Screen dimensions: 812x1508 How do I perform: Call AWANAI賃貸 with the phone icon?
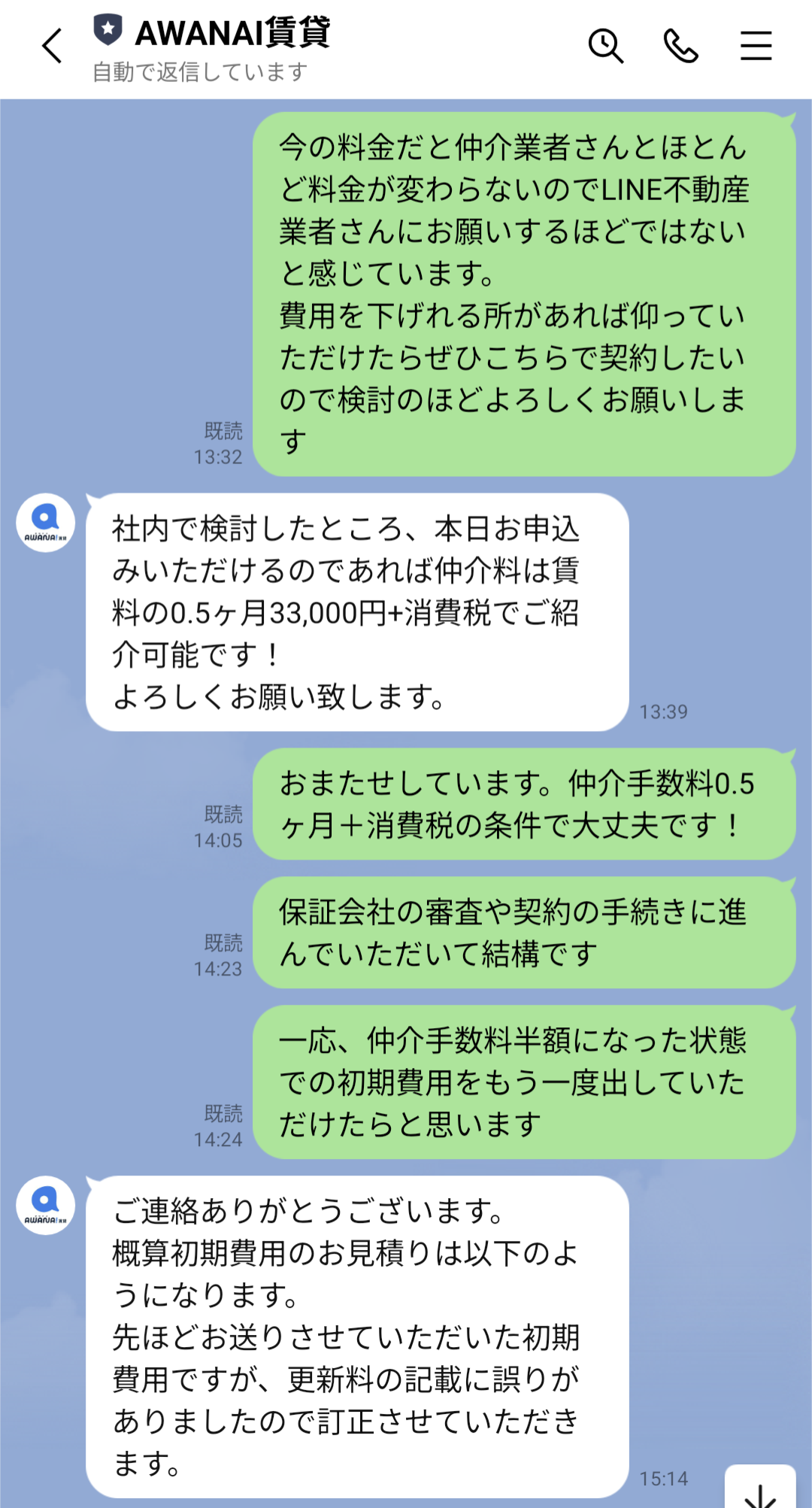coord(681,46)
